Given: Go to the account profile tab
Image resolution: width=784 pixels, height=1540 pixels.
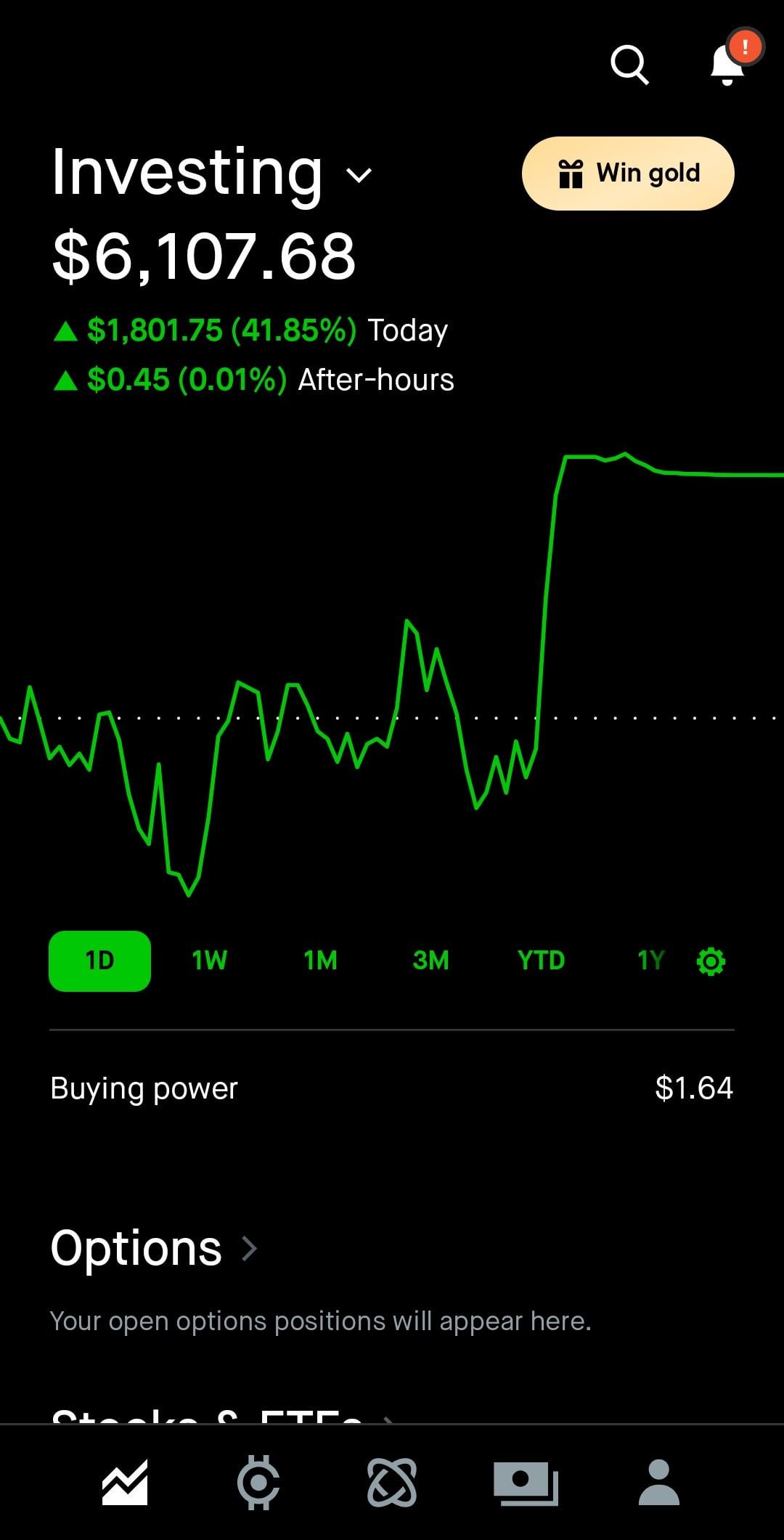Looking at the screenshot, I should [x=658, y=1482].
